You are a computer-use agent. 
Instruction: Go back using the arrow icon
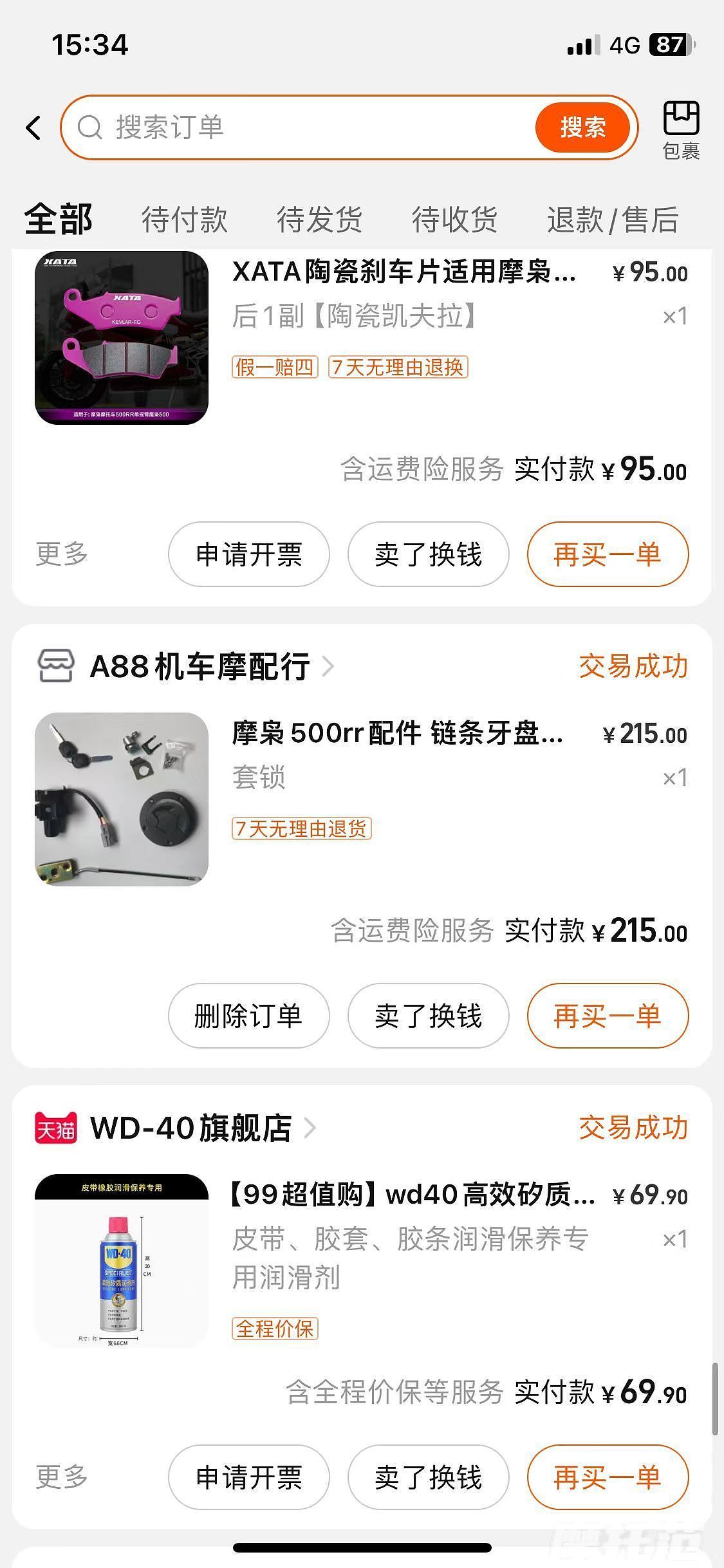coord(33,127)
